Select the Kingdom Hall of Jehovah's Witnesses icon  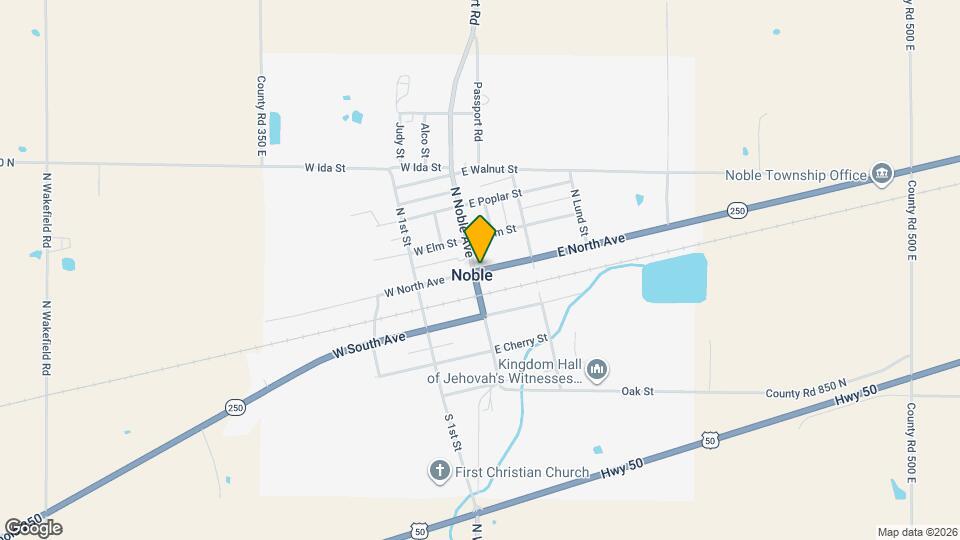tap(597, 371)
